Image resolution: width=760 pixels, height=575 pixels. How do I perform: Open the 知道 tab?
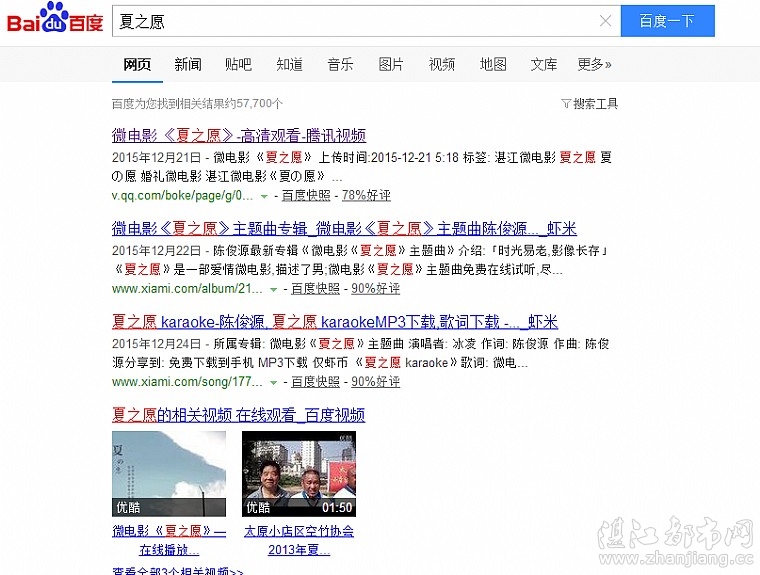[x=289, y=64]
